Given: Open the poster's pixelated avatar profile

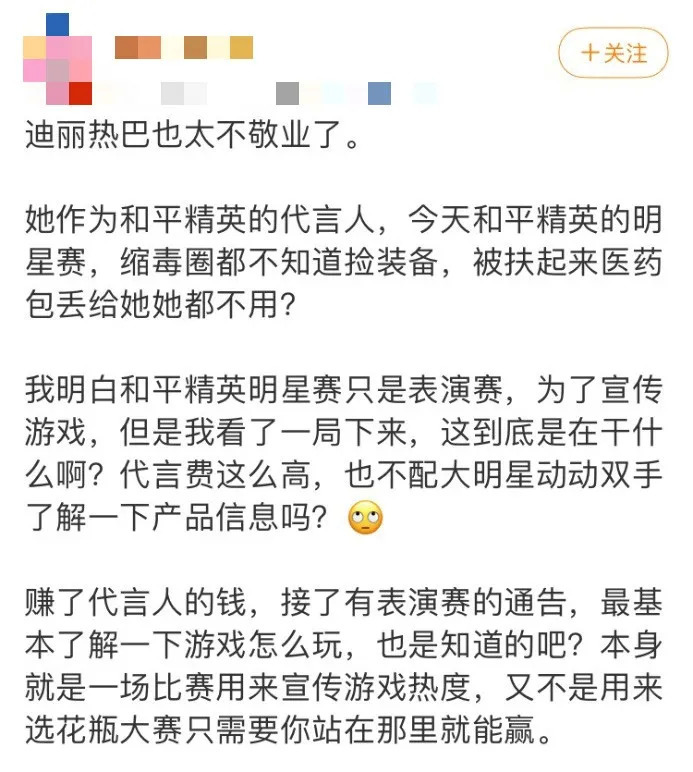Looking at the screenshot, I should 57,59.
